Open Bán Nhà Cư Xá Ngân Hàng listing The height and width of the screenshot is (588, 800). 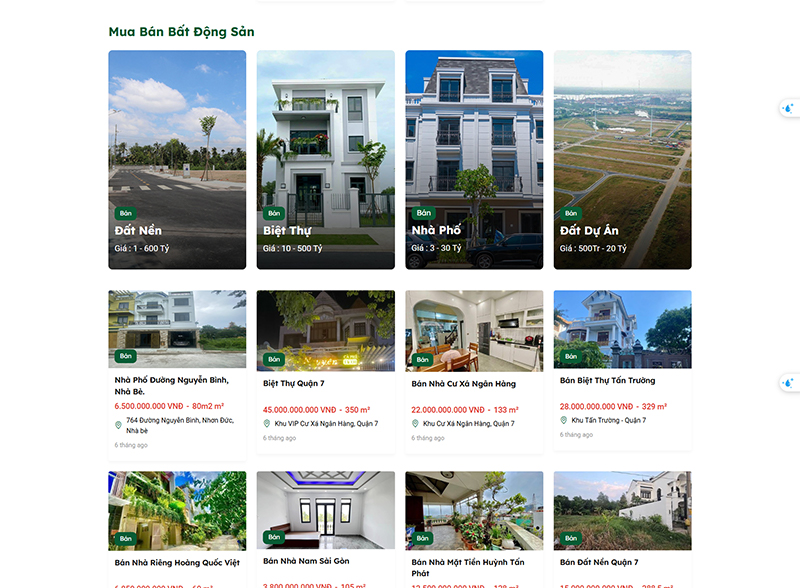coord(463,383)
